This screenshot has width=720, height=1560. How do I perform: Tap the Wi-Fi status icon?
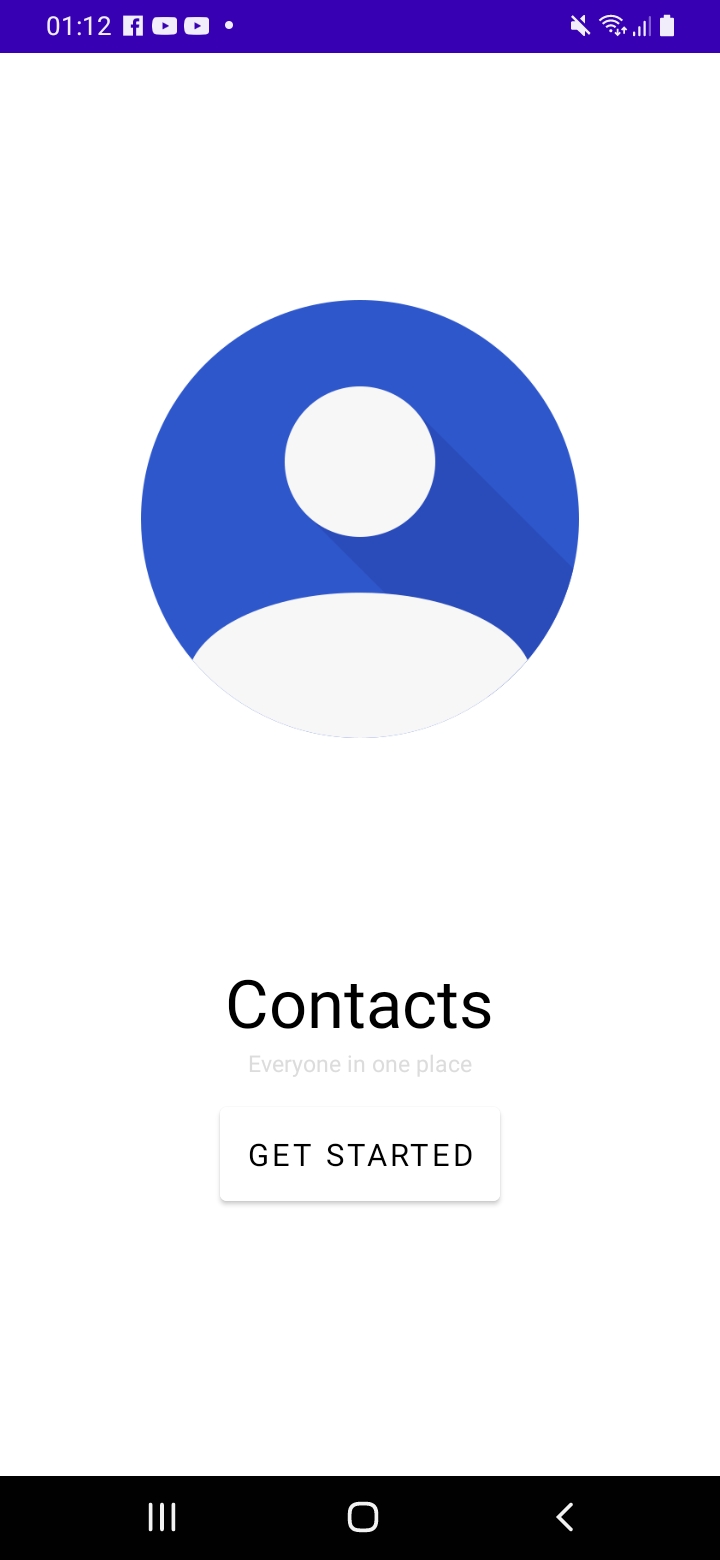click(x=614, y=26)
